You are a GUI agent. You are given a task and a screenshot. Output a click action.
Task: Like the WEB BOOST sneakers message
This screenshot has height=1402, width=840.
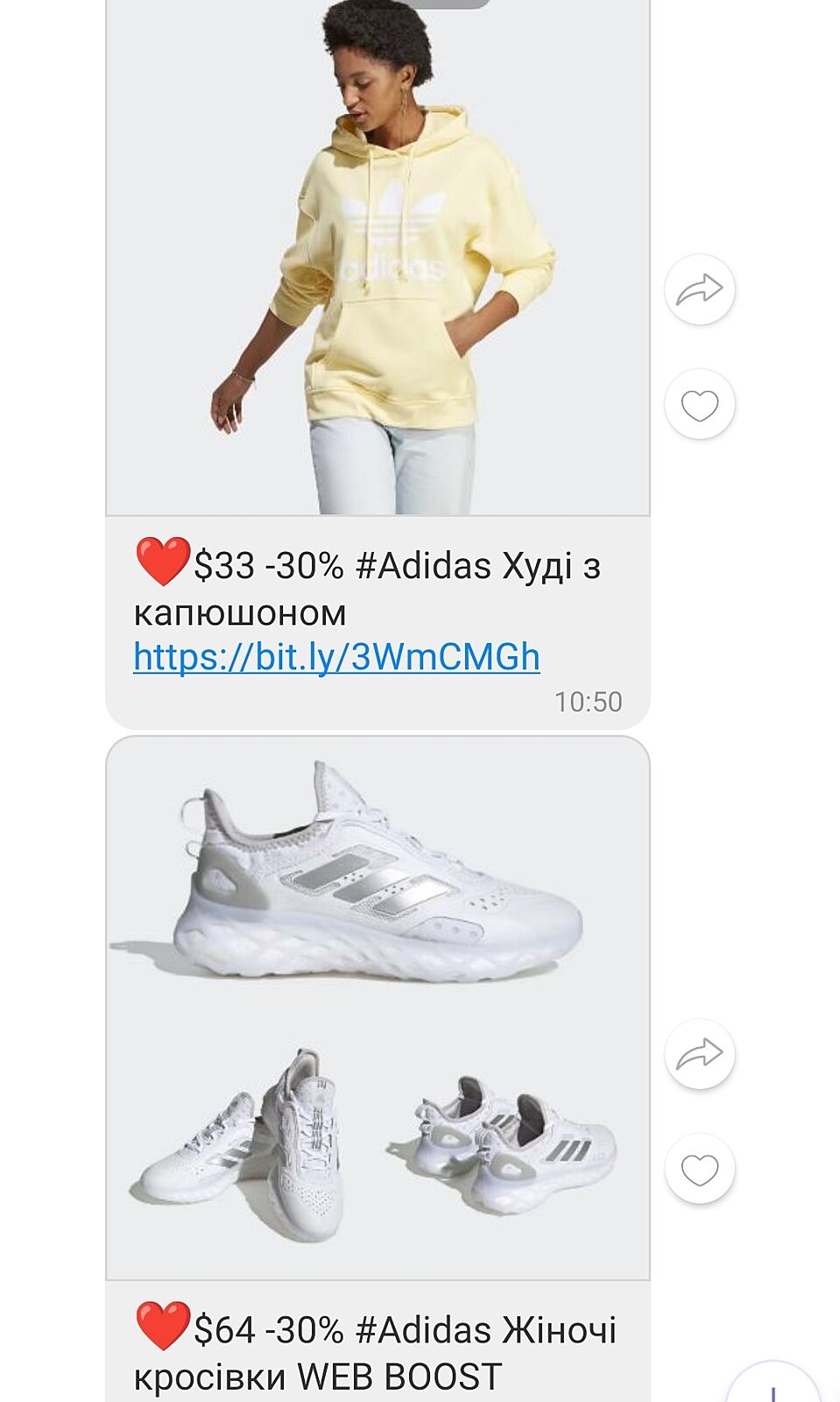699,1169
